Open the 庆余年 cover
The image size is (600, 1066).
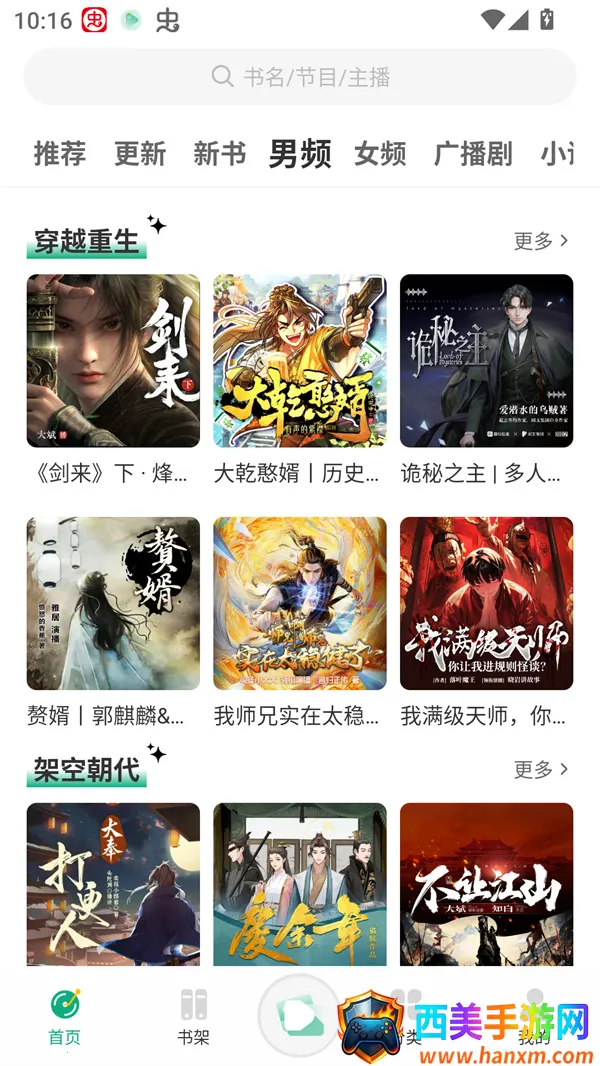click(x=300, y=884)
